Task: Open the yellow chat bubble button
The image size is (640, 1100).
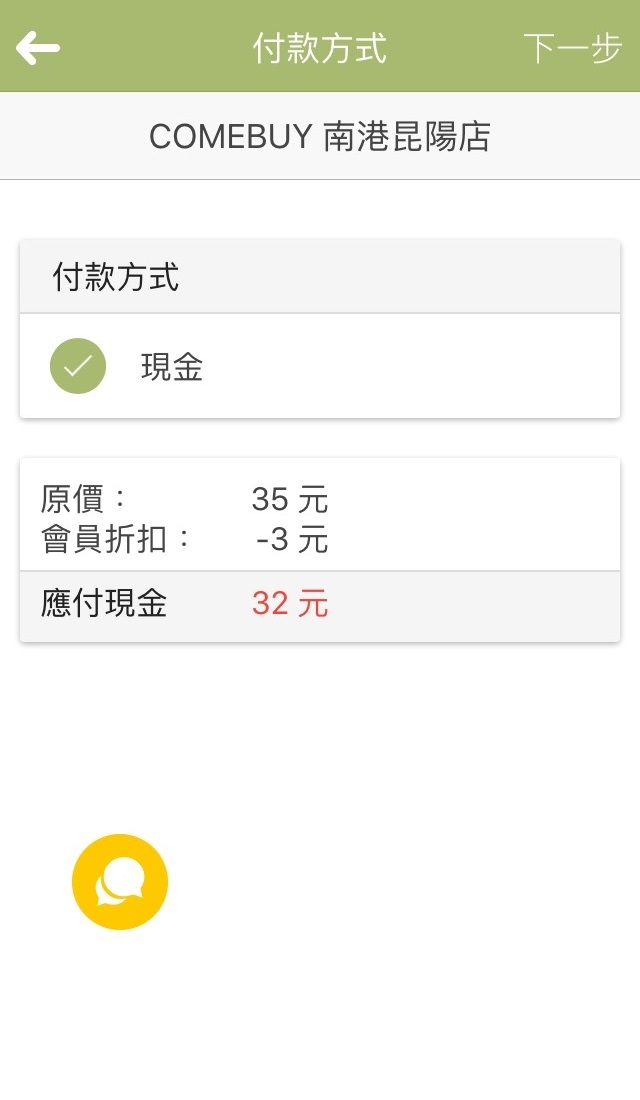Action: click(x=120, y=882)
